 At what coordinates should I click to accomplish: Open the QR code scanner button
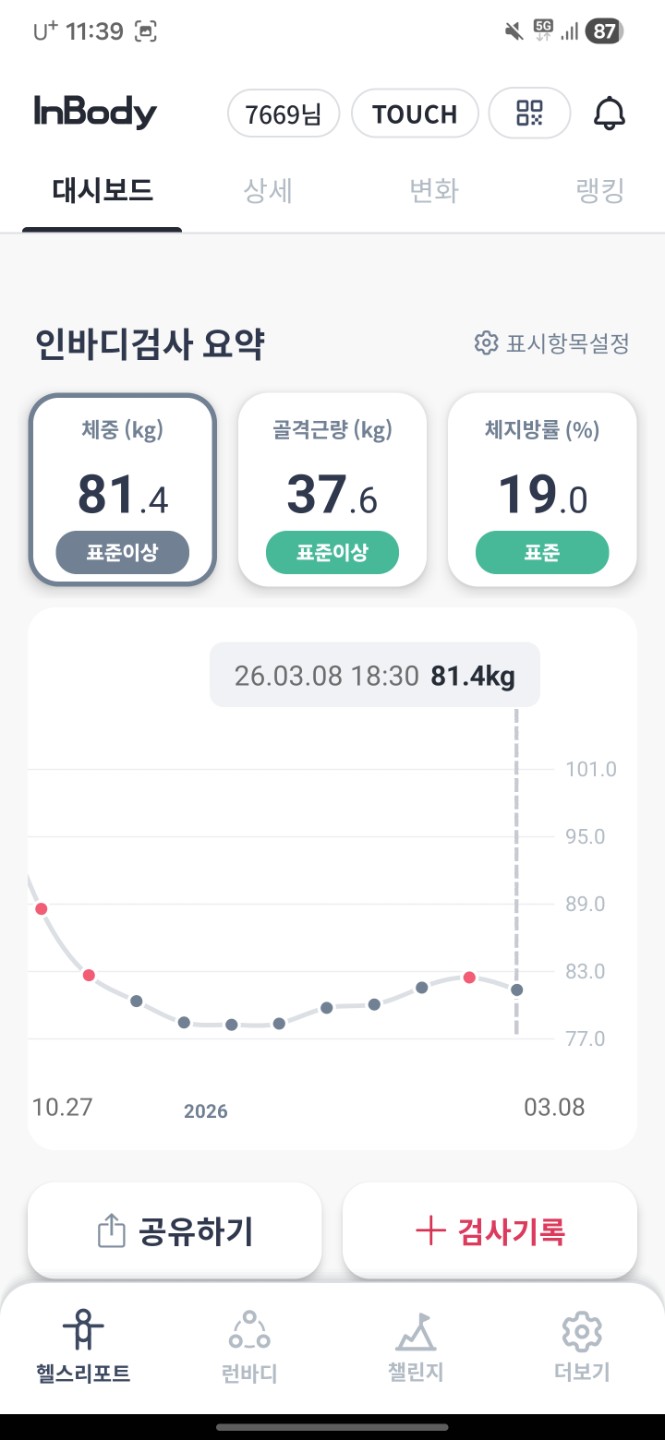529,113
